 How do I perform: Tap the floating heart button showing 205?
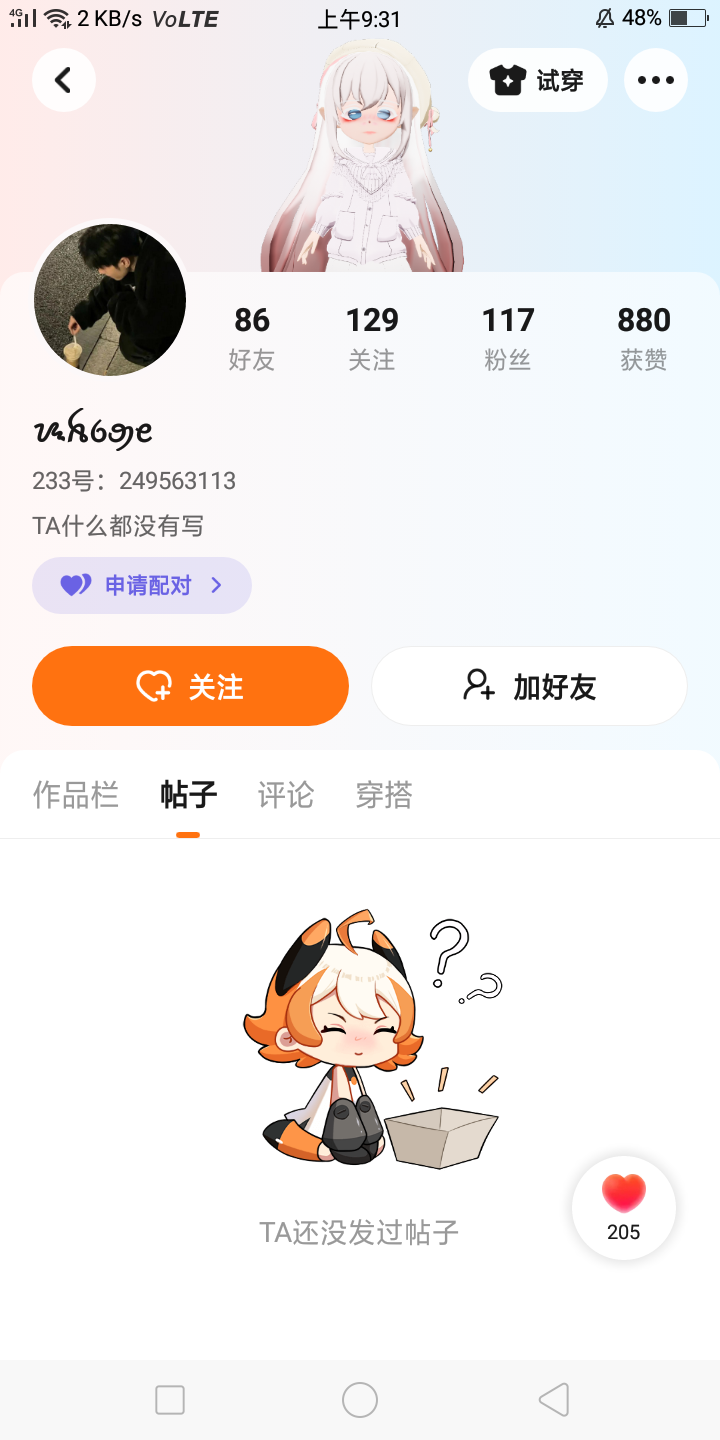(624, 1207)
